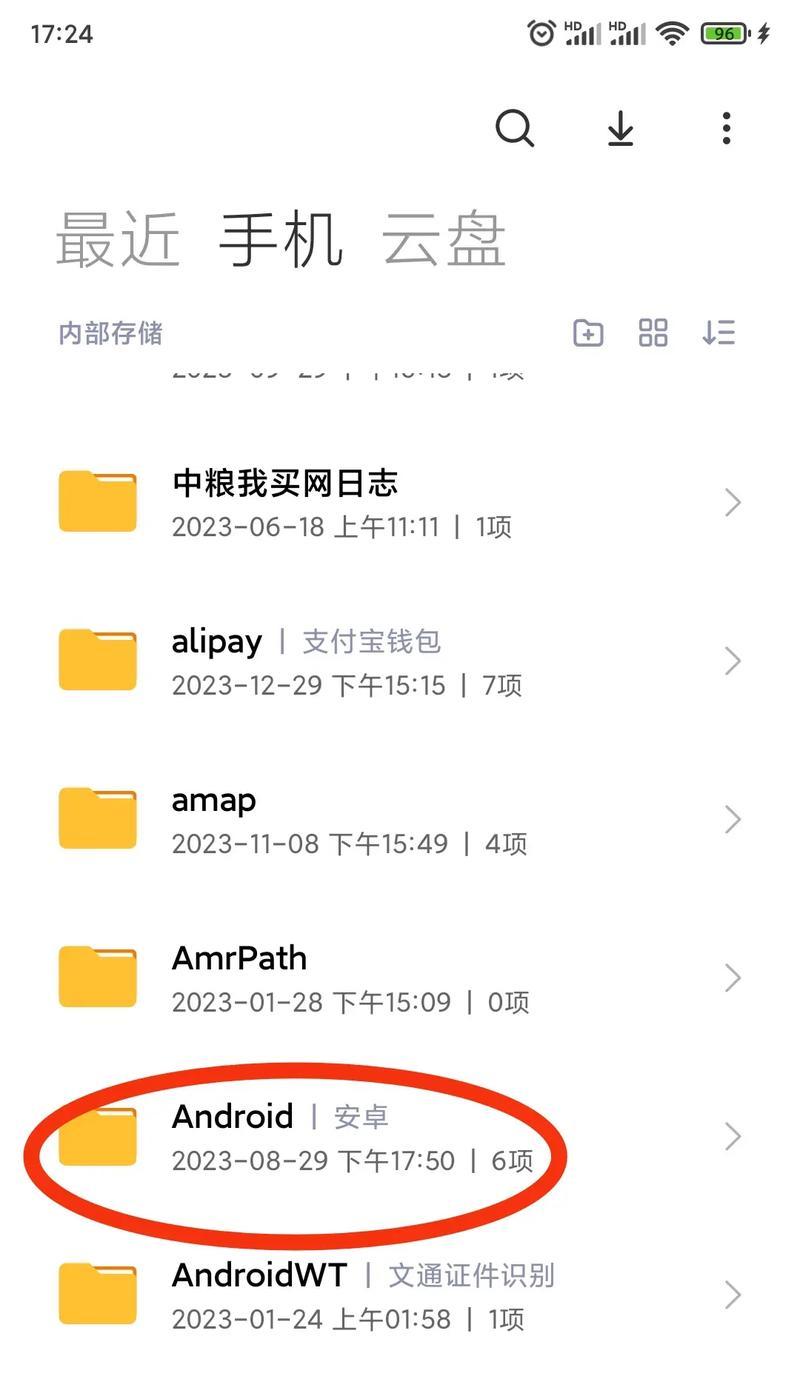Tap 内部存储 path label
The height and width of the screenshot is (1386, 800).
pyautogui.click(x=110, y=333)
